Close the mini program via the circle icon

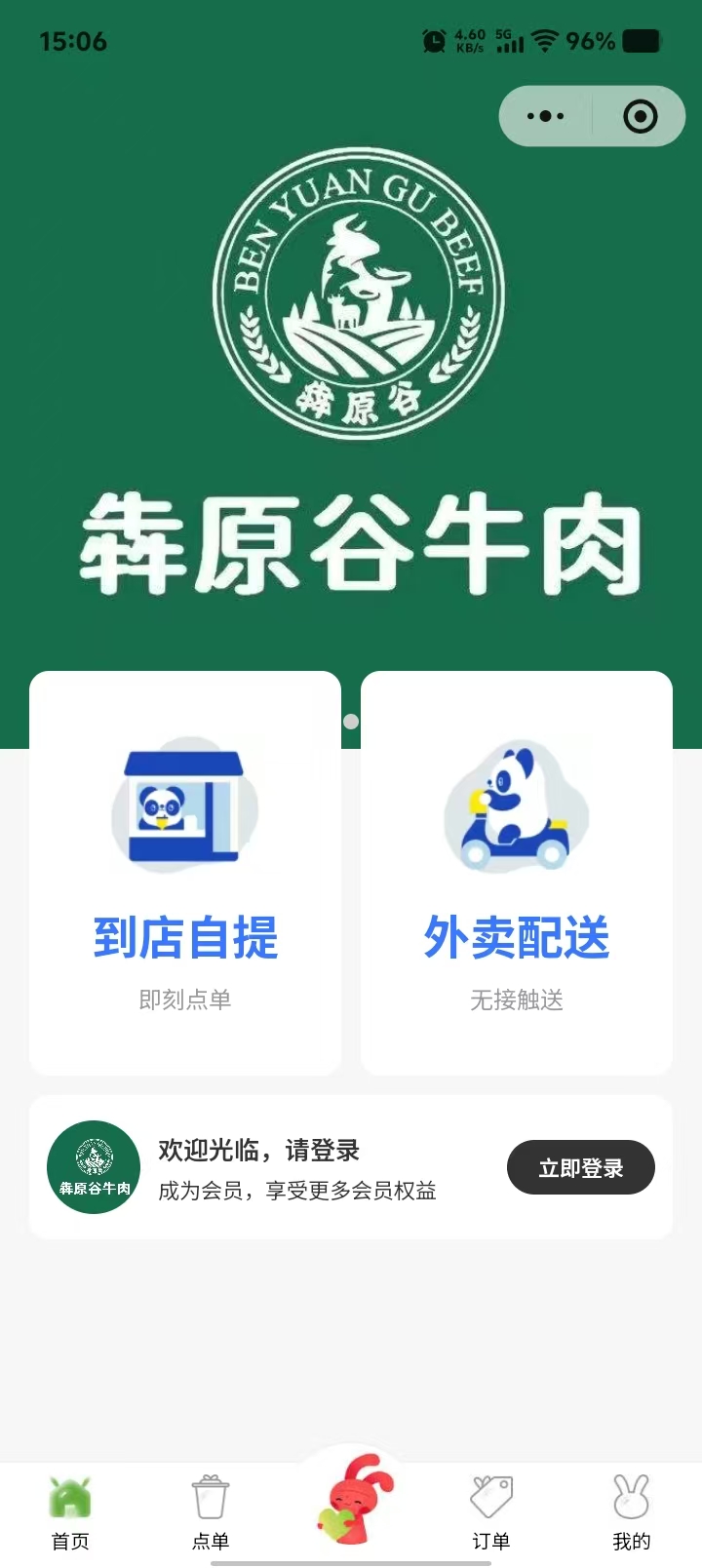640,116
